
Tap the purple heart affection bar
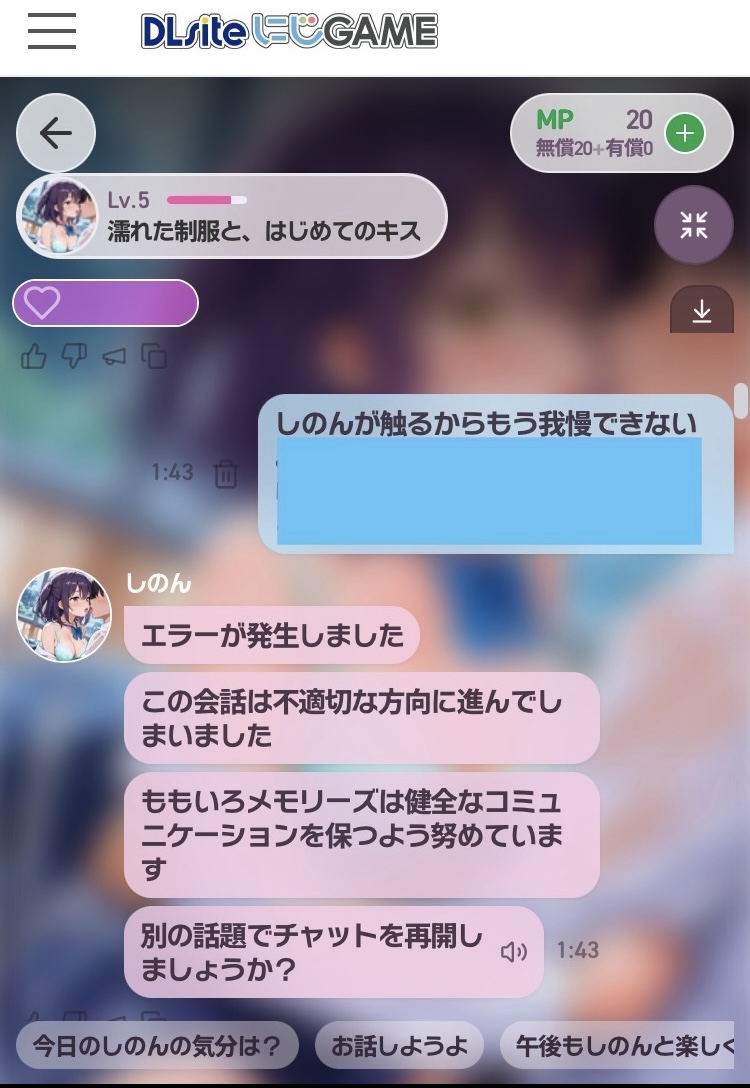pyautogui.click(x=106, y=303)
